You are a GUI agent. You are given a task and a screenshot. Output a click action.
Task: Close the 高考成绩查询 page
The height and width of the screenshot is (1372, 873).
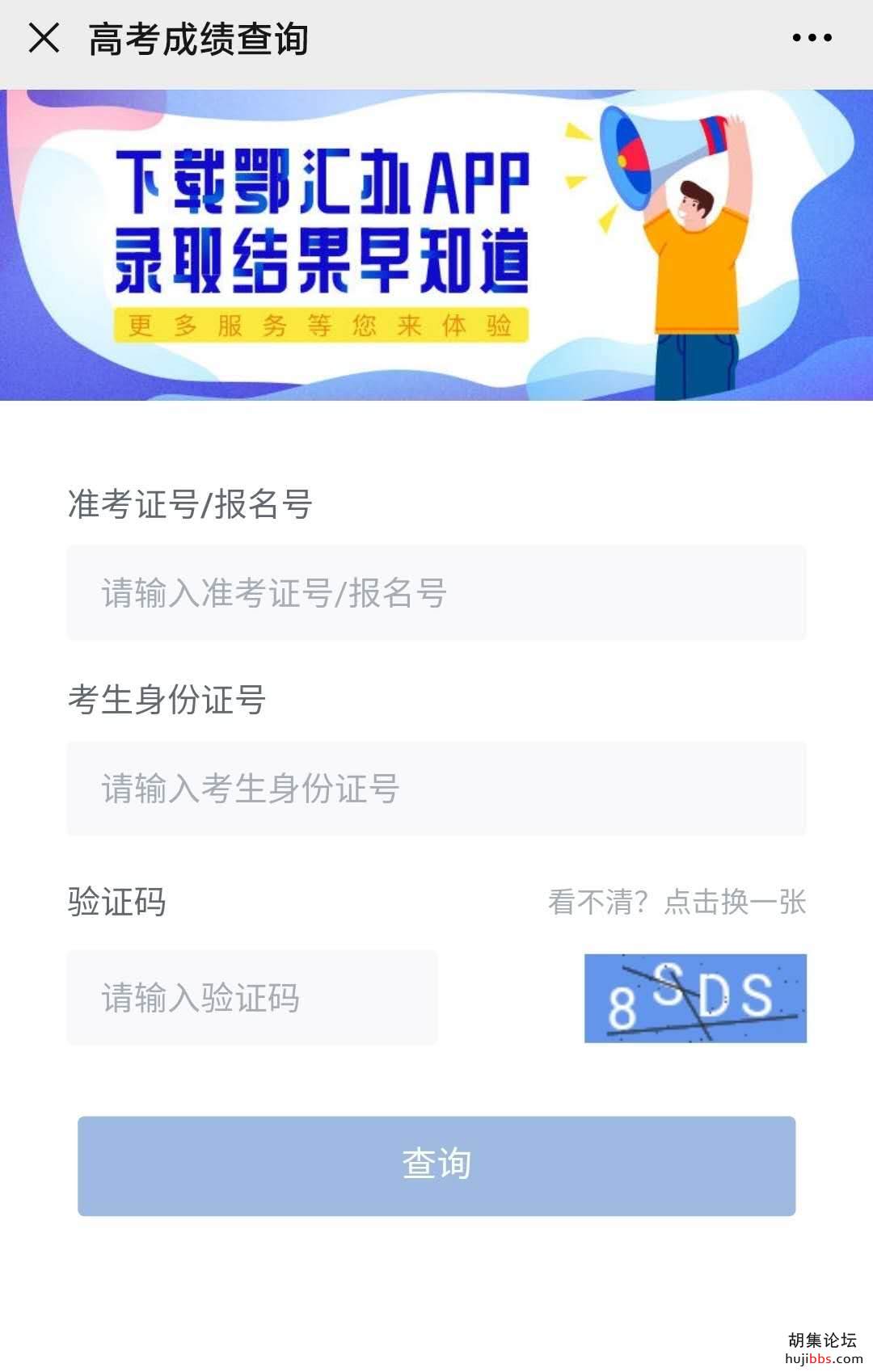tap(44, 38)
